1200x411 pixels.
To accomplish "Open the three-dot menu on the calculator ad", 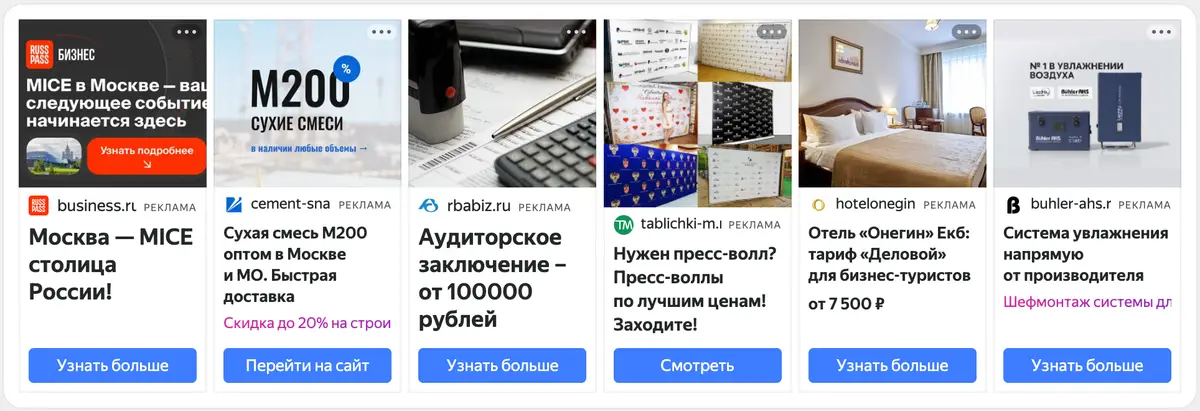I will [x=576, y=32].
